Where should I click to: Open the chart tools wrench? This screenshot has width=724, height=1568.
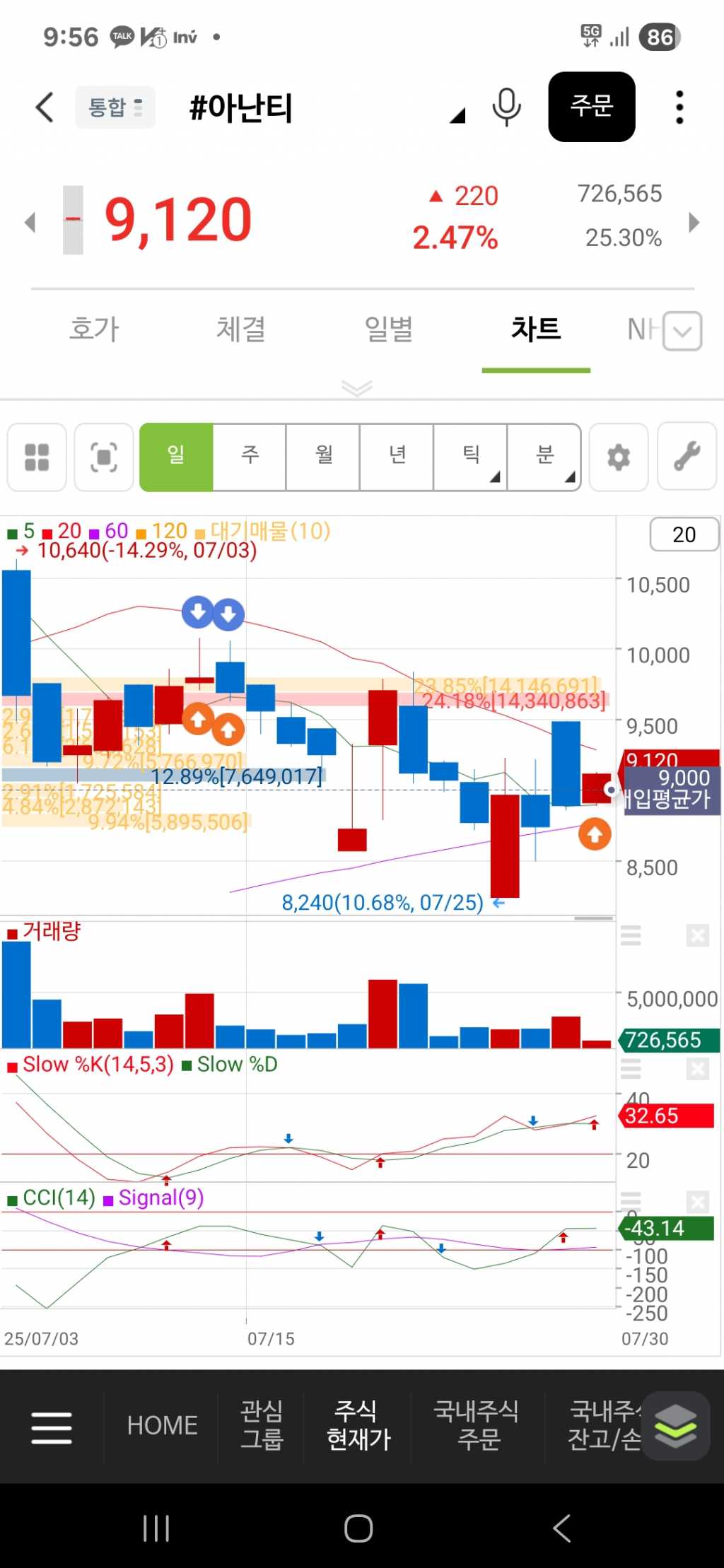click(687, 457)
